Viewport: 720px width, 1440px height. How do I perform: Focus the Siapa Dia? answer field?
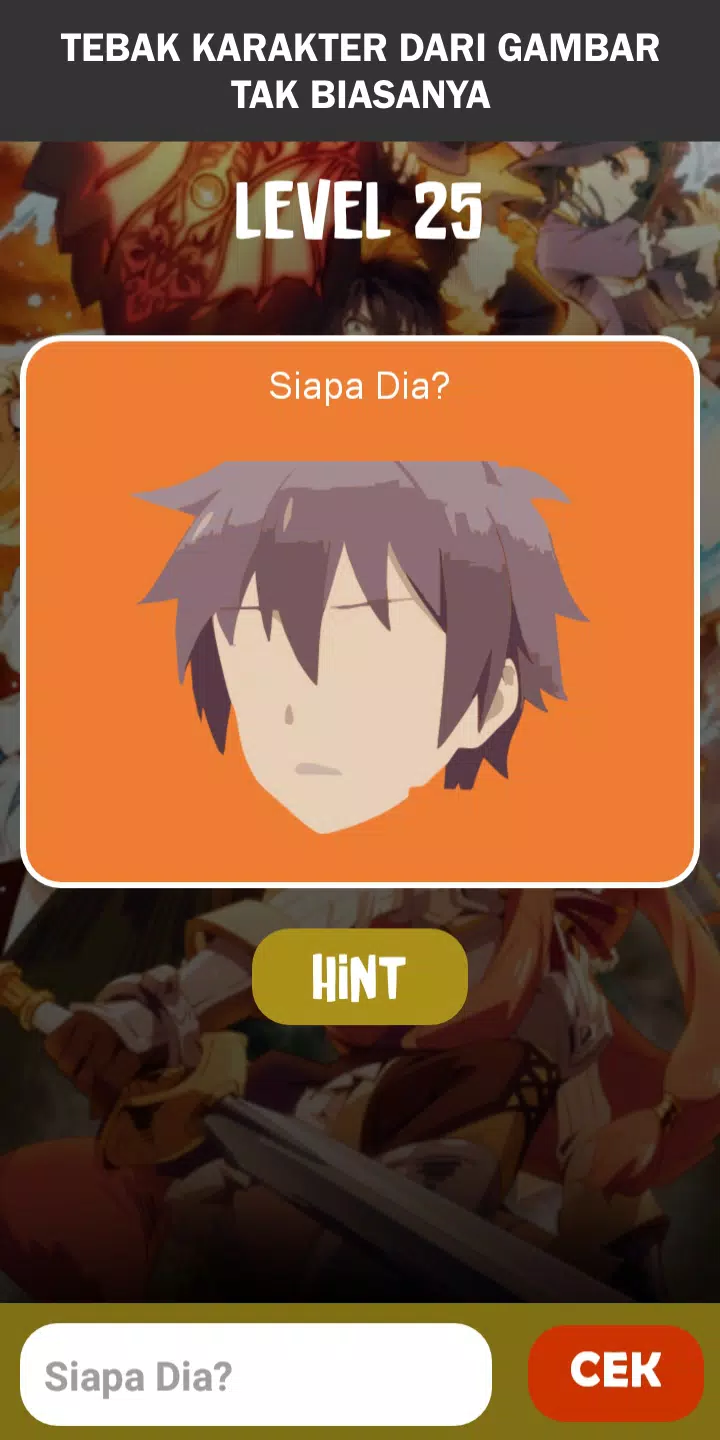[x=256, y=1375]
